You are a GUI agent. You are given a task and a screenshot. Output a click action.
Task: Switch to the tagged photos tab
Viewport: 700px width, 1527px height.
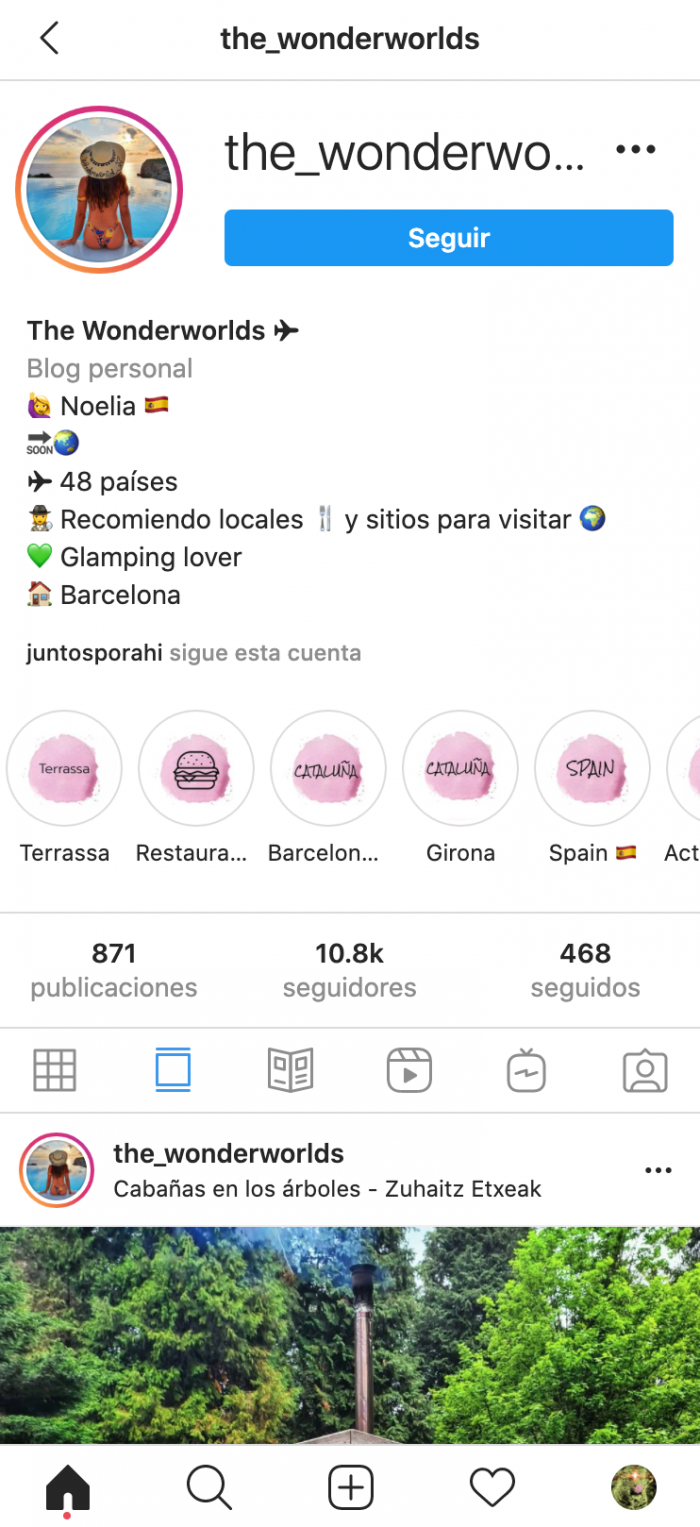(645, 1070)
